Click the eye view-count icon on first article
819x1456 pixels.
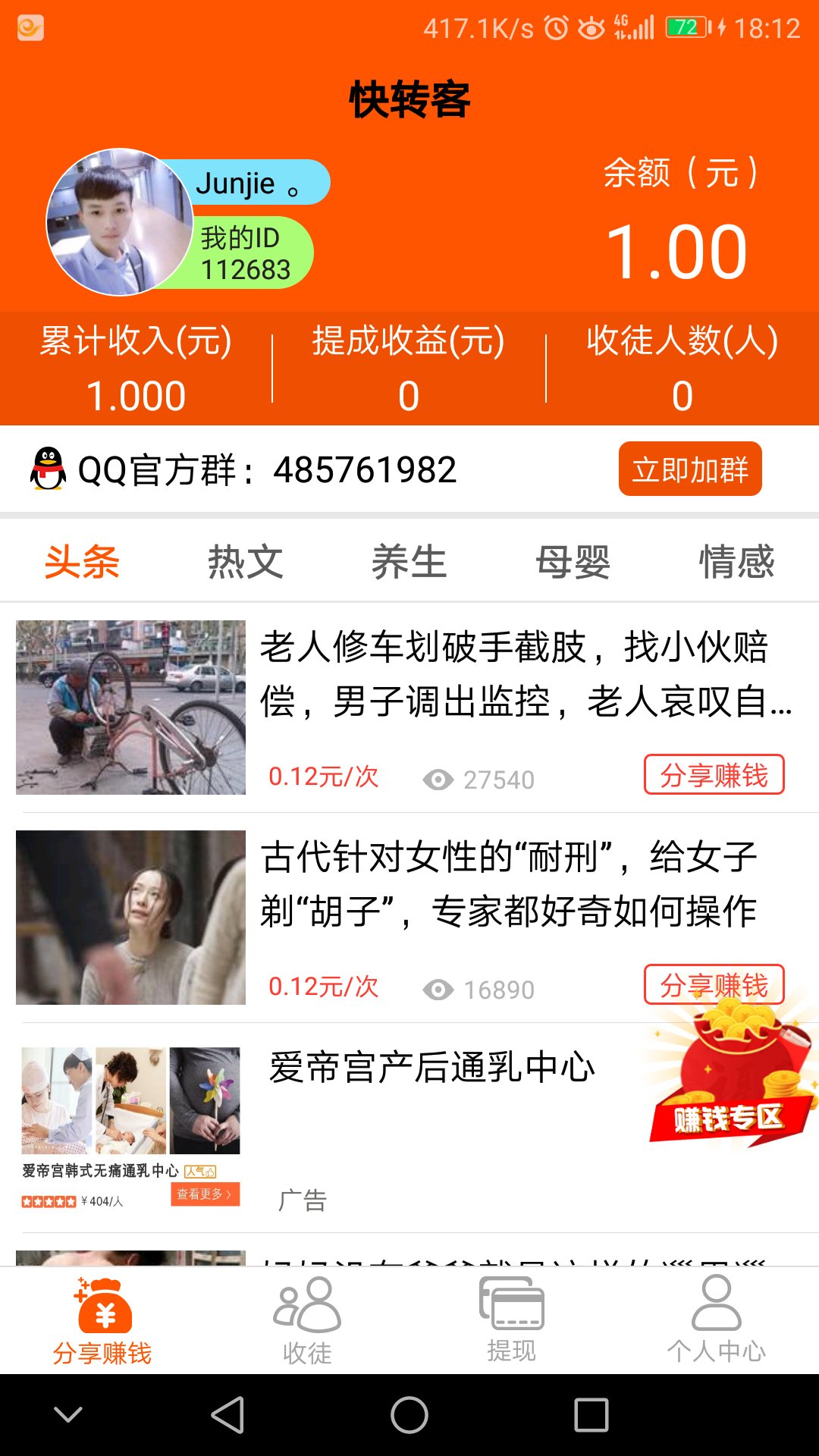tap(439, 778)
